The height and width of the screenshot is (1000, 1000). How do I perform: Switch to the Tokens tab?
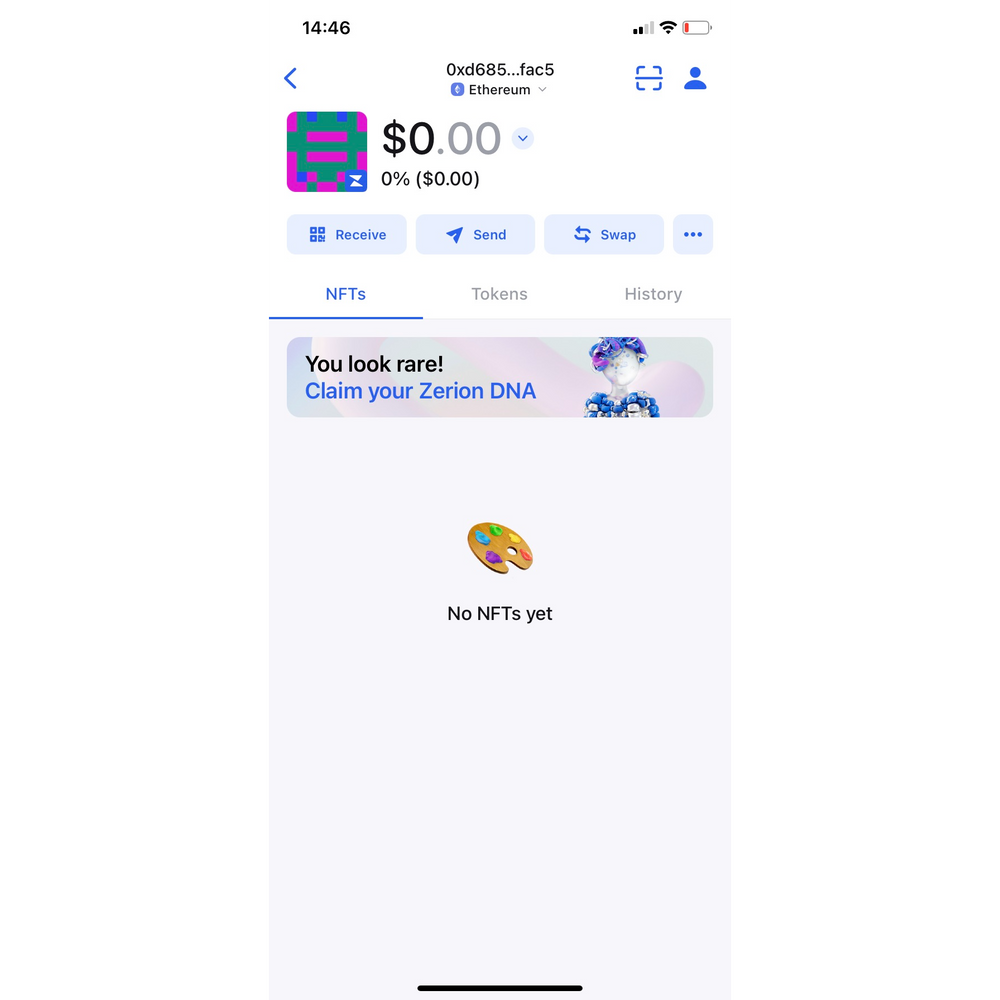pyautogui.click(x=499, y=294)
